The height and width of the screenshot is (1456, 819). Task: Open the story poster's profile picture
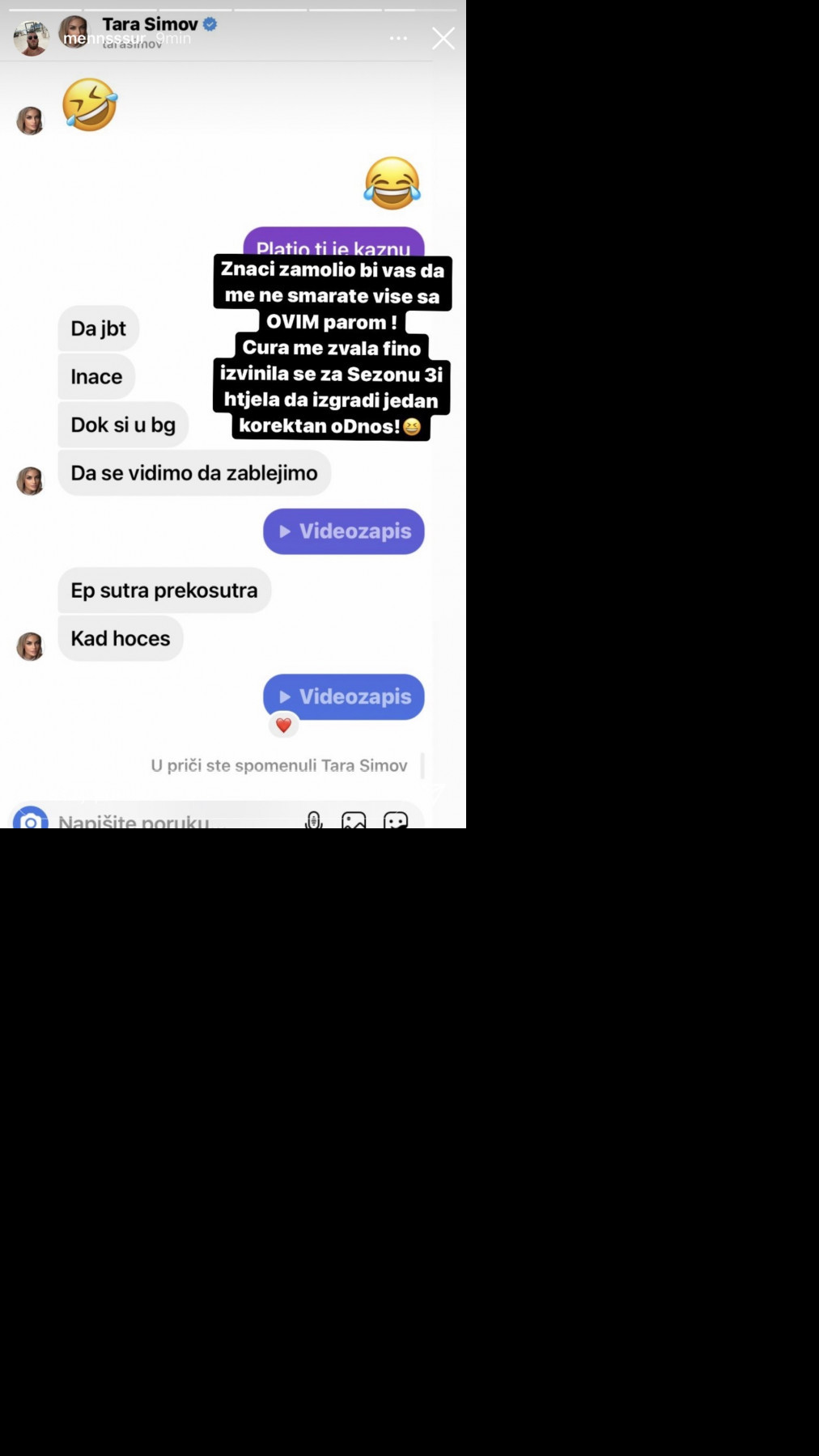coord(31,38)
